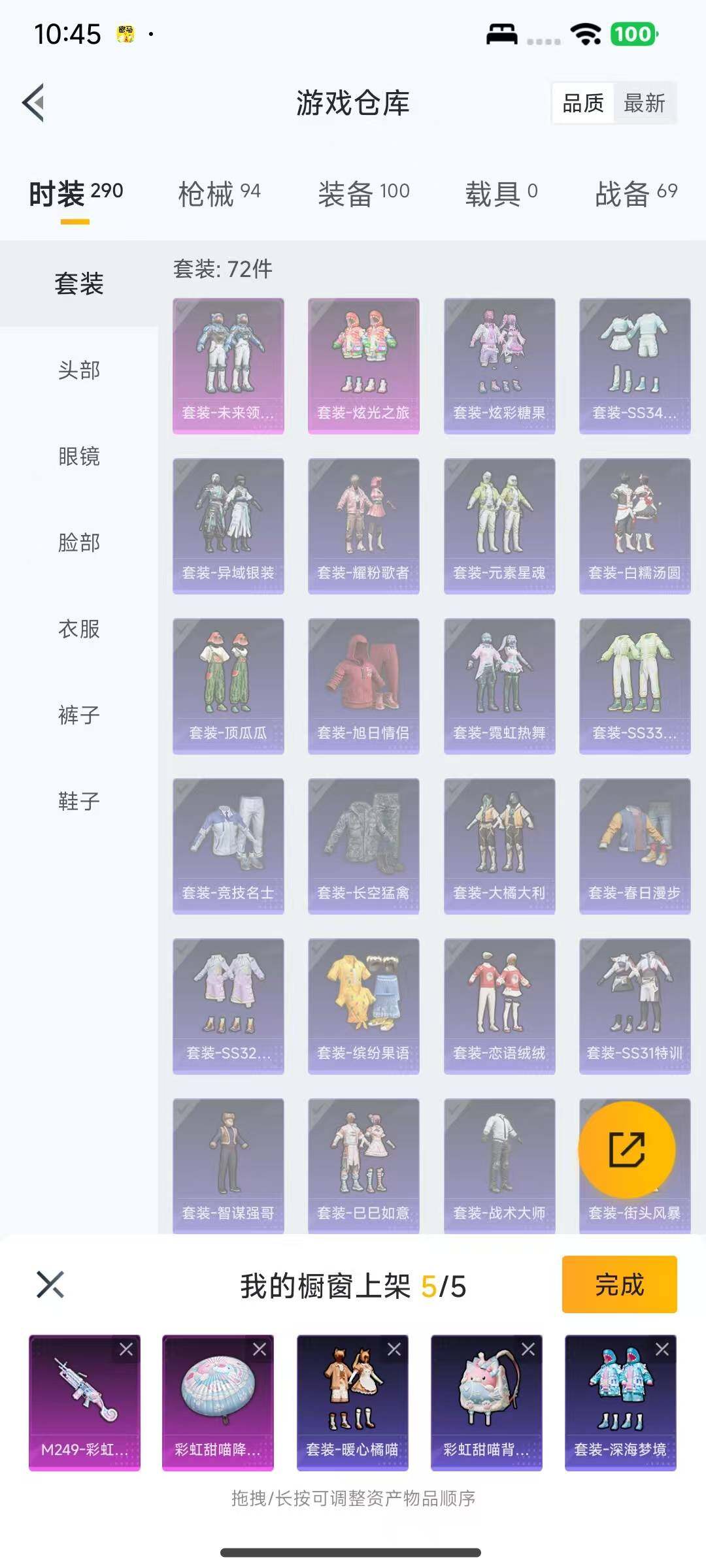The height and width of the screenshot is (1568, 706).
Task: Go back from 游戏仓库
Action: tap(34, 103)
